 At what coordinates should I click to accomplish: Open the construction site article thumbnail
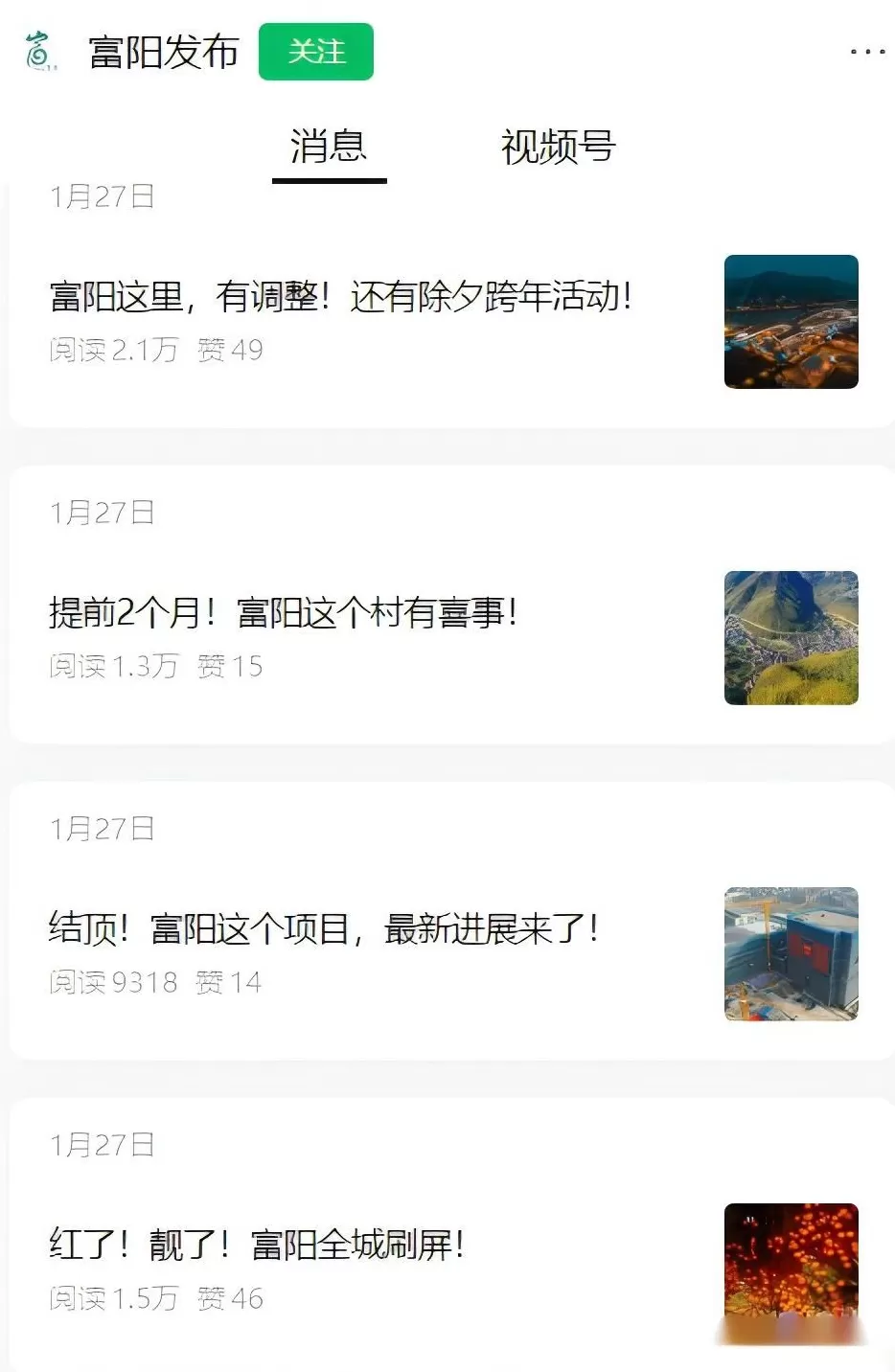(791, 954)
